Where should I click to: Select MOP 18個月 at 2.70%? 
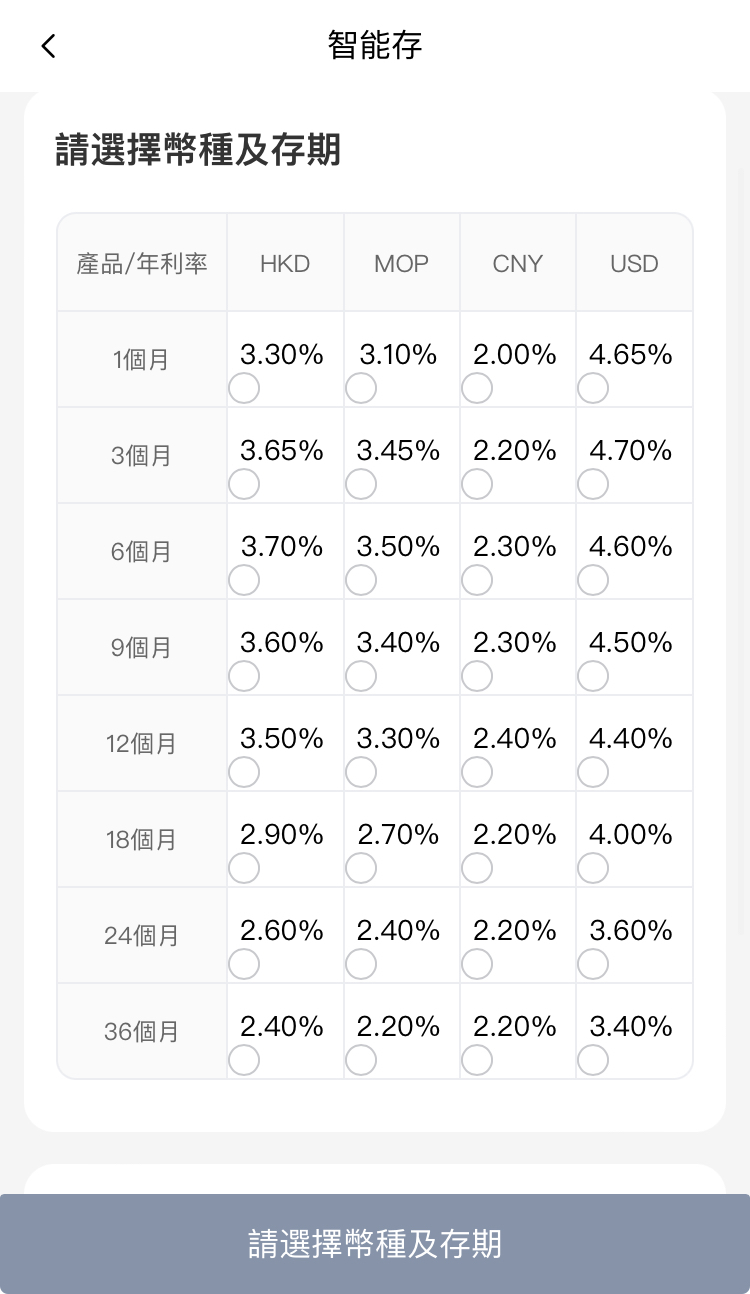pos(361,868)
